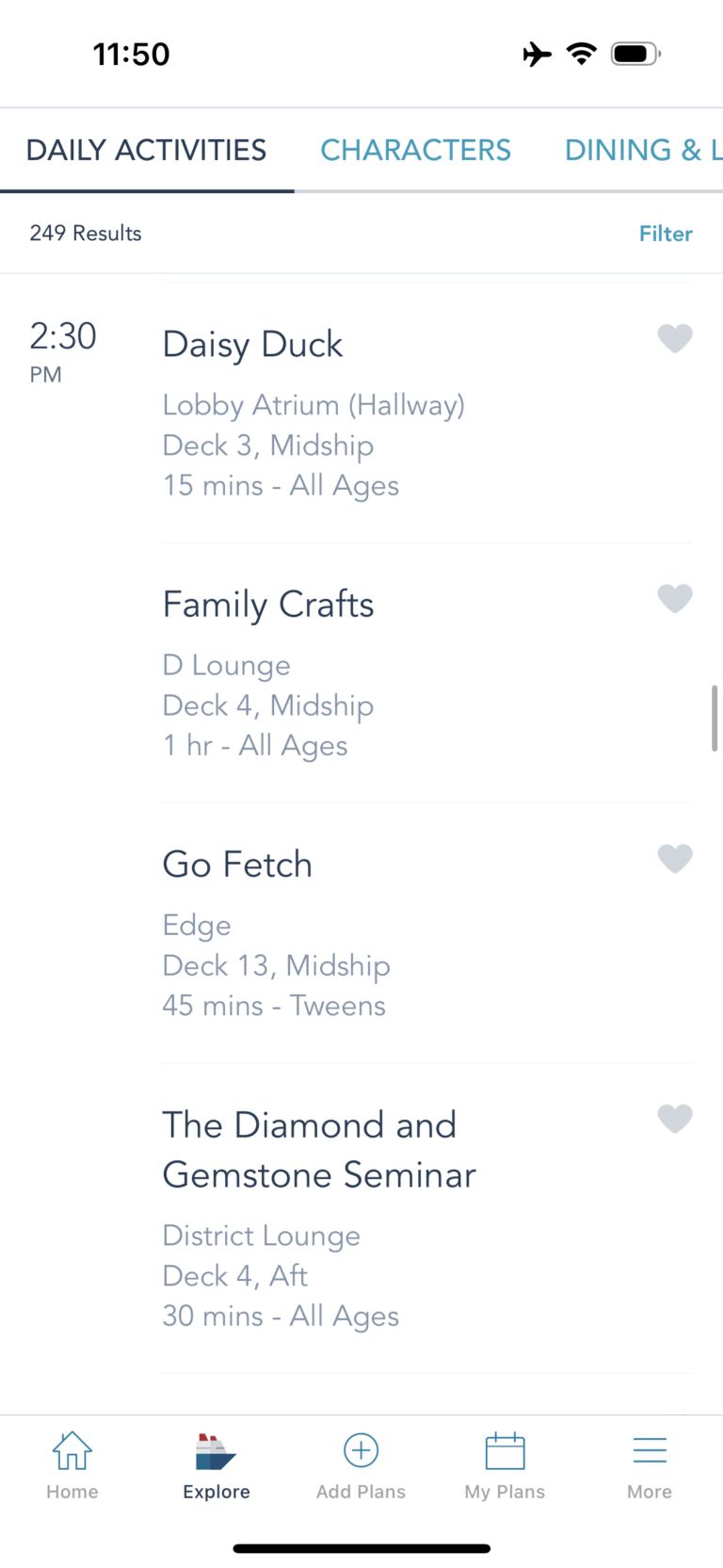Switch to the Characters tab
Screen dimensions: 723x1568
click(x=415, y=150)
